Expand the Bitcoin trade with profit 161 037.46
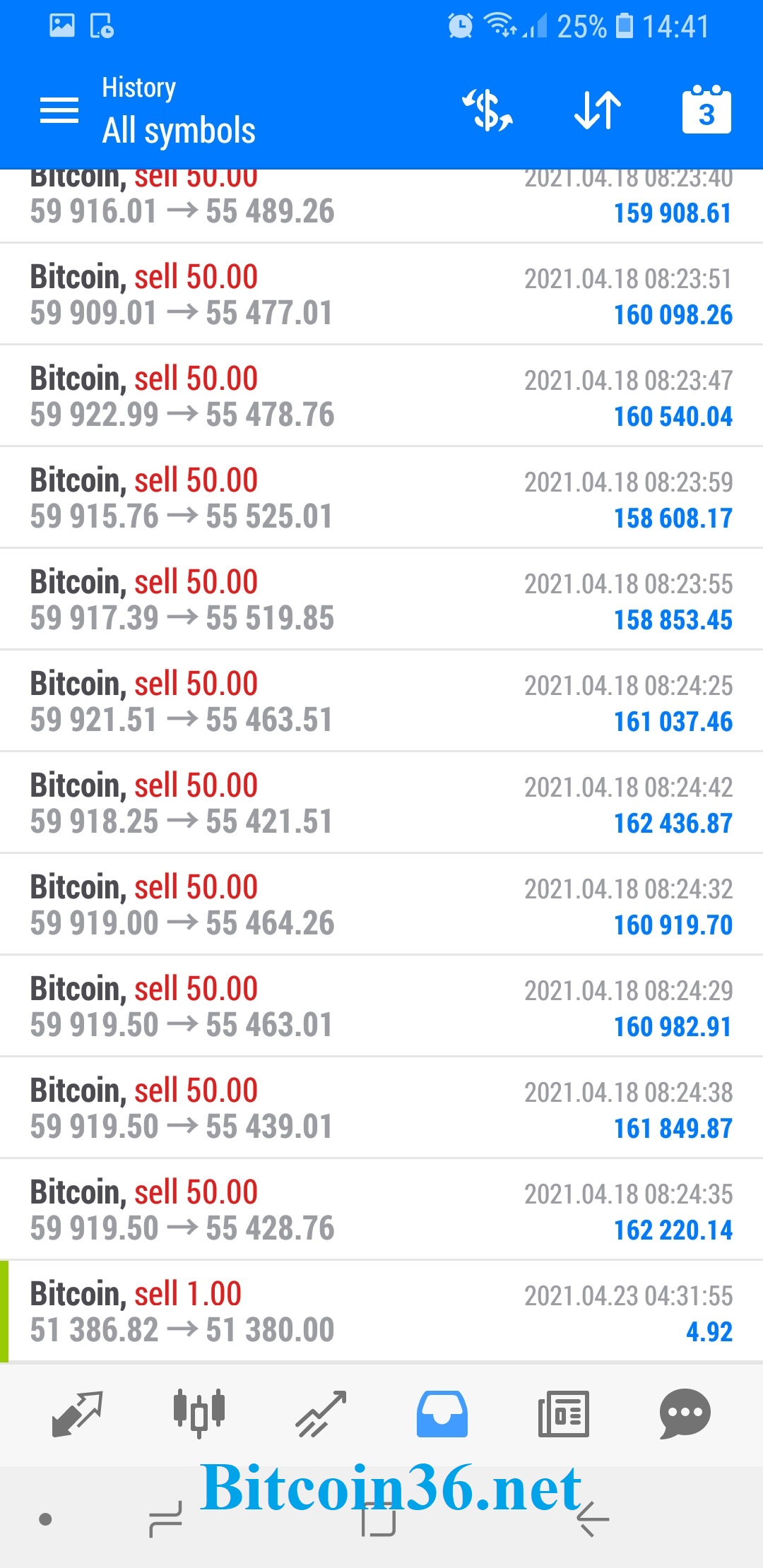 point(381,701)
